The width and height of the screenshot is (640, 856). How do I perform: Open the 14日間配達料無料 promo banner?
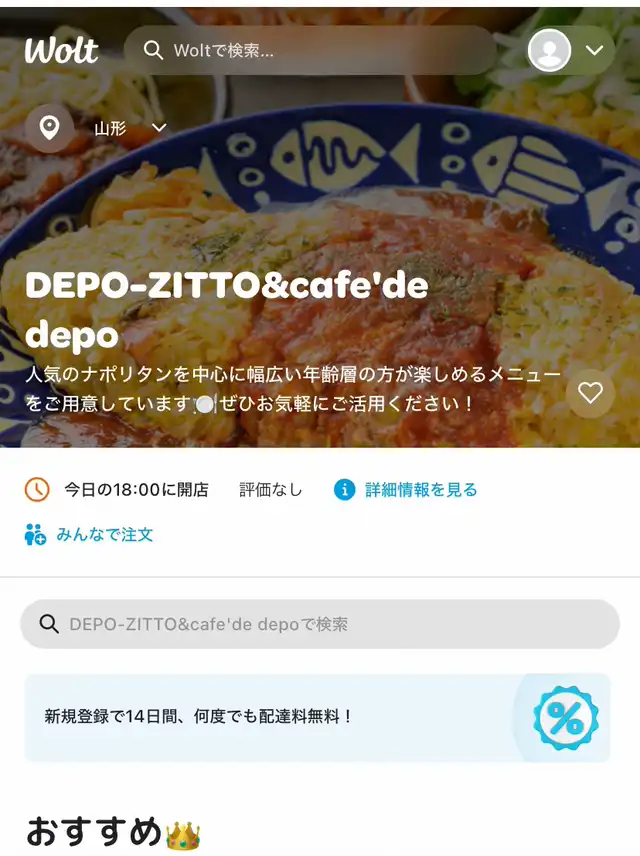coord(317,717)
